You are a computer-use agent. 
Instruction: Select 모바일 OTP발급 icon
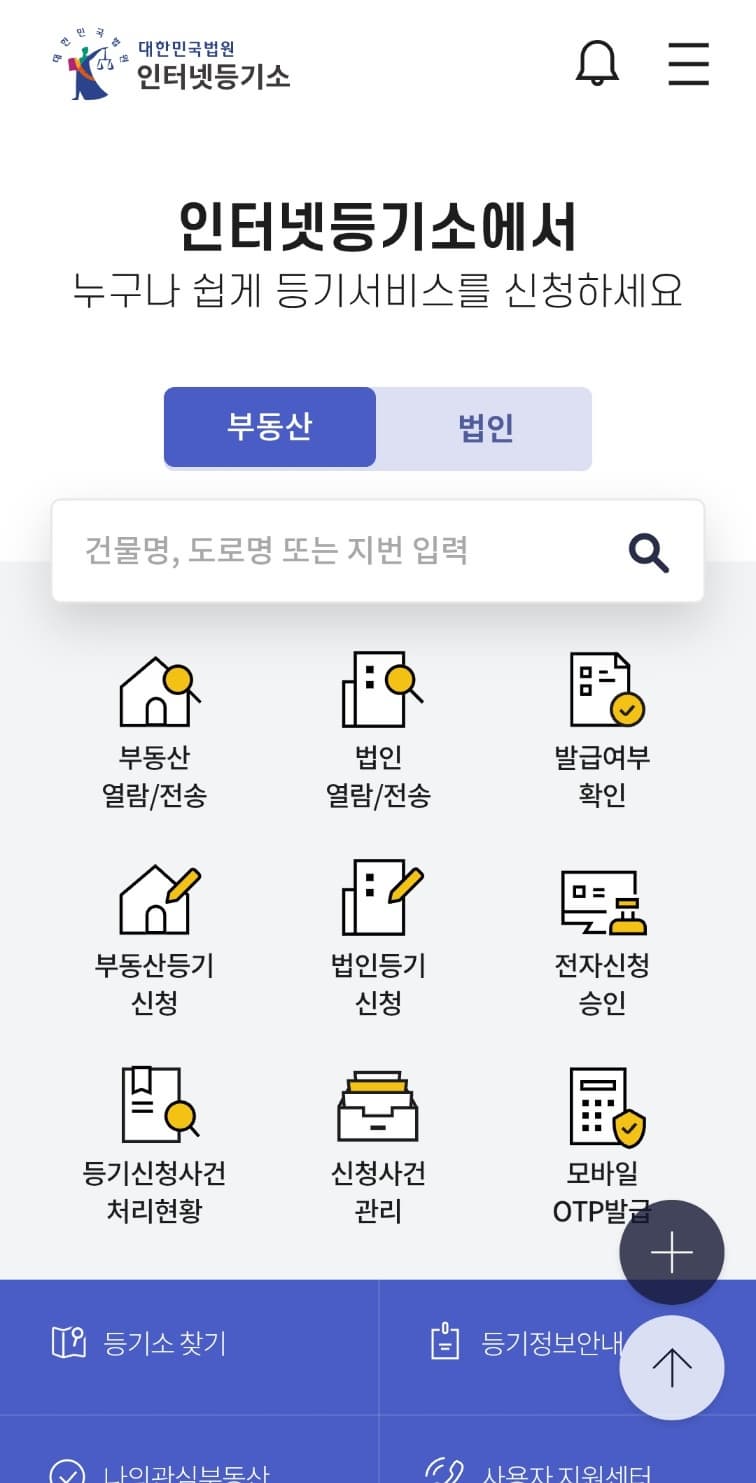(600, 1140)
